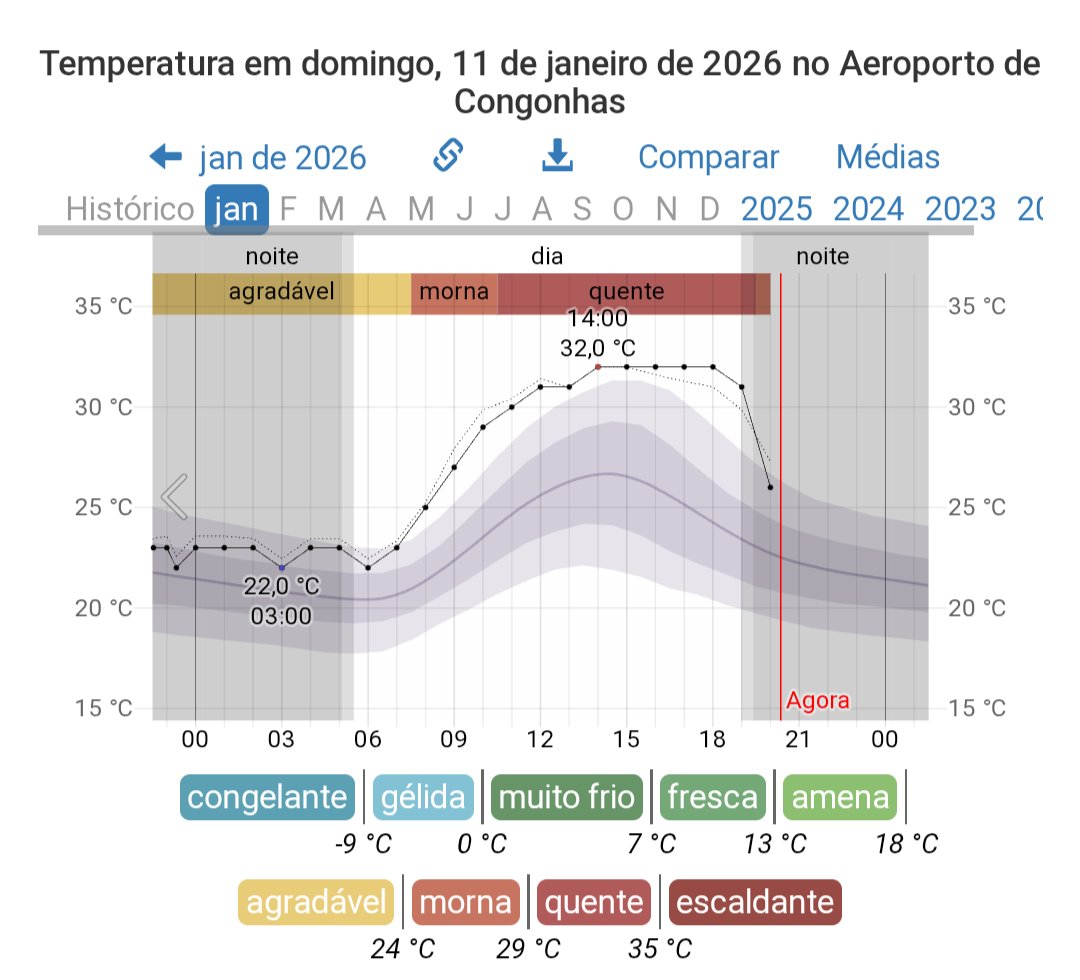The image size is (1080, 980).
Task: Jump to year 2024
Action: click(868, 209)
